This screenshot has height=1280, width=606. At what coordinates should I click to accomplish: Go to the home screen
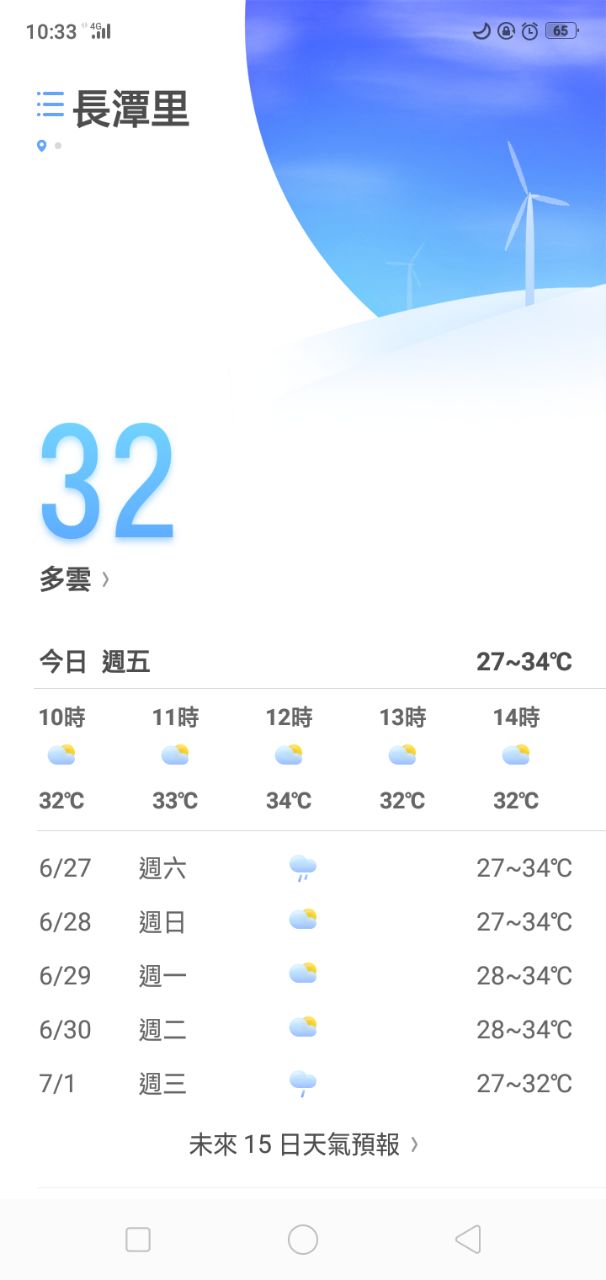point(303,1239)
